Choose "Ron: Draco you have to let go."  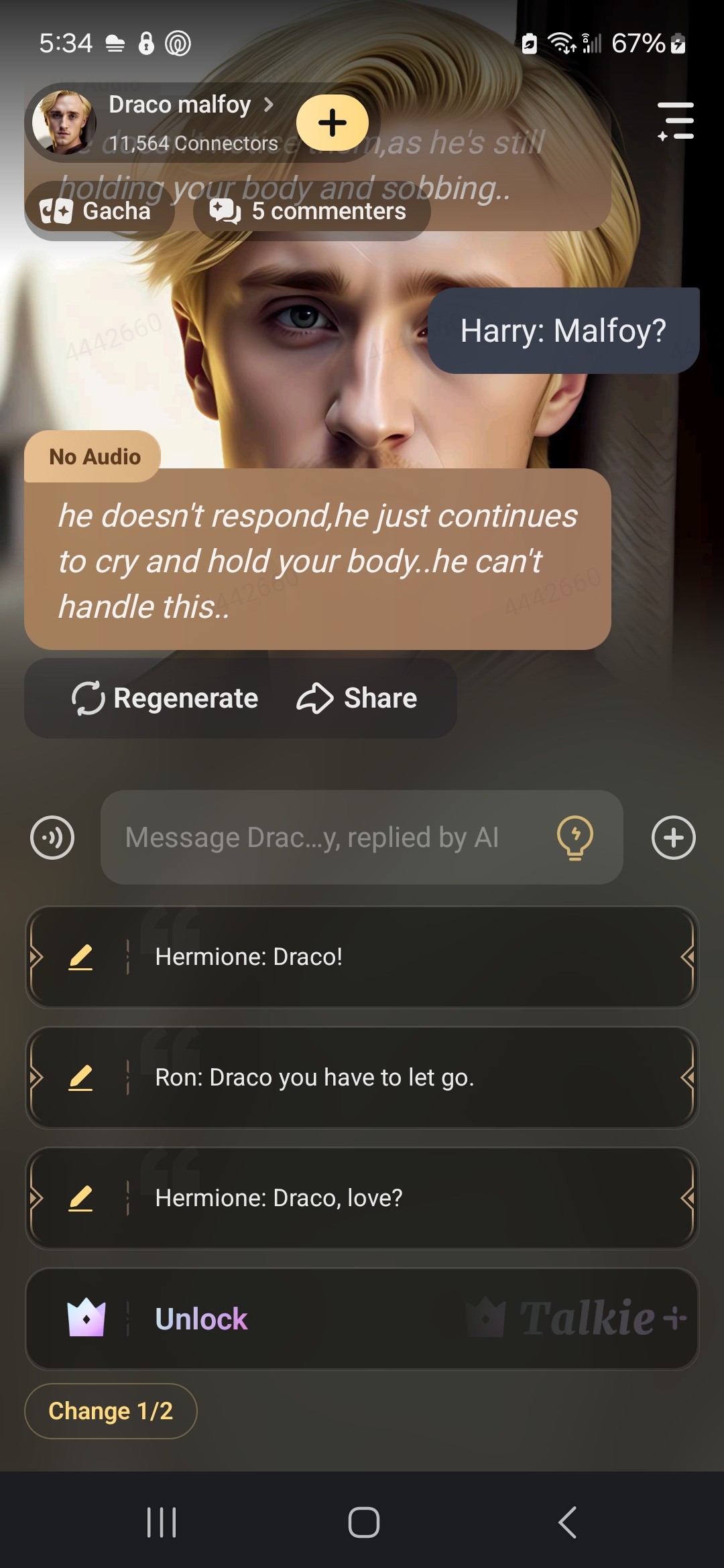(402, 1077)
